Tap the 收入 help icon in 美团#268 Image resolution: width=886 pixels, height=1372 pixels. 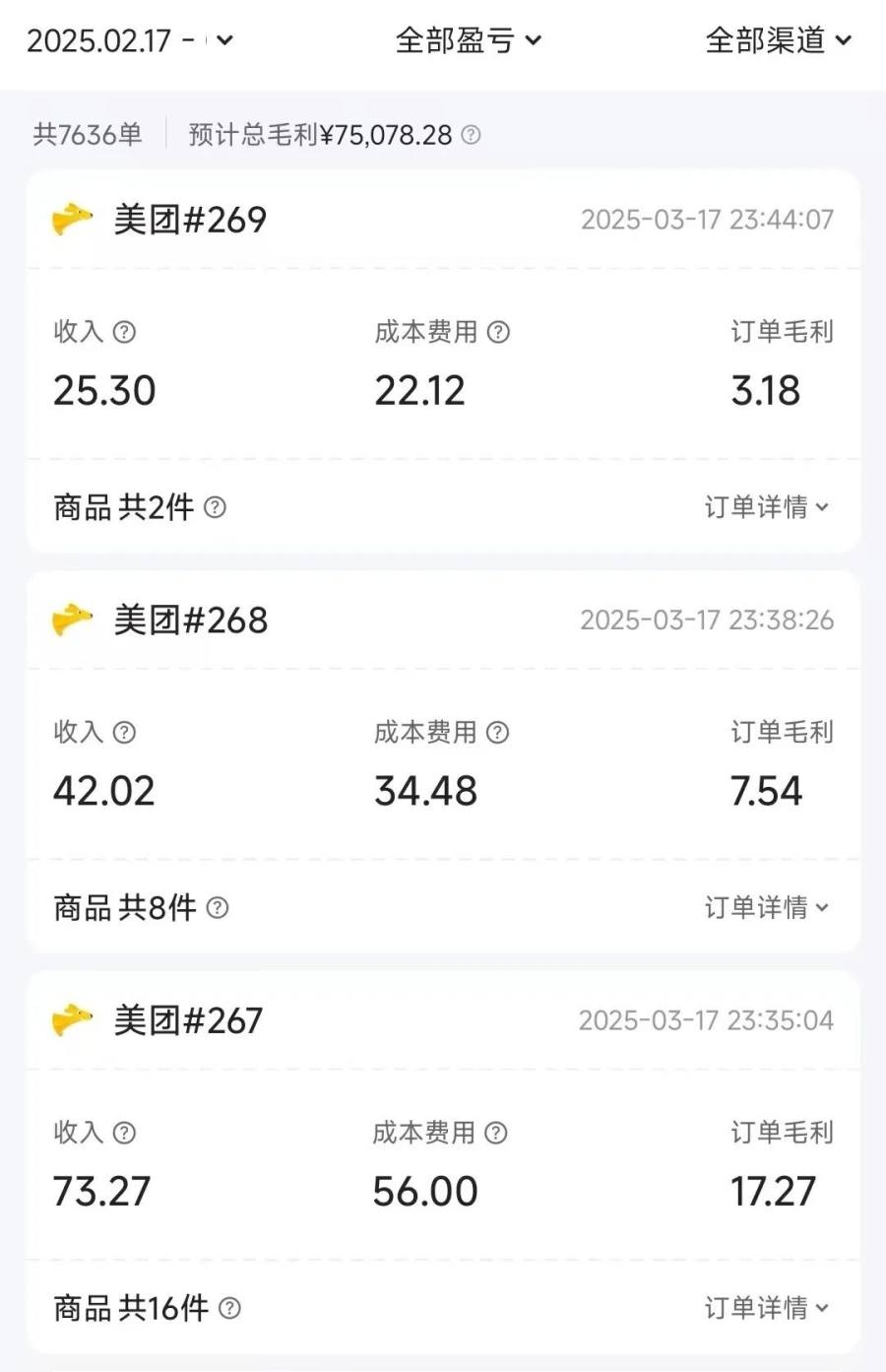point(124,732)
